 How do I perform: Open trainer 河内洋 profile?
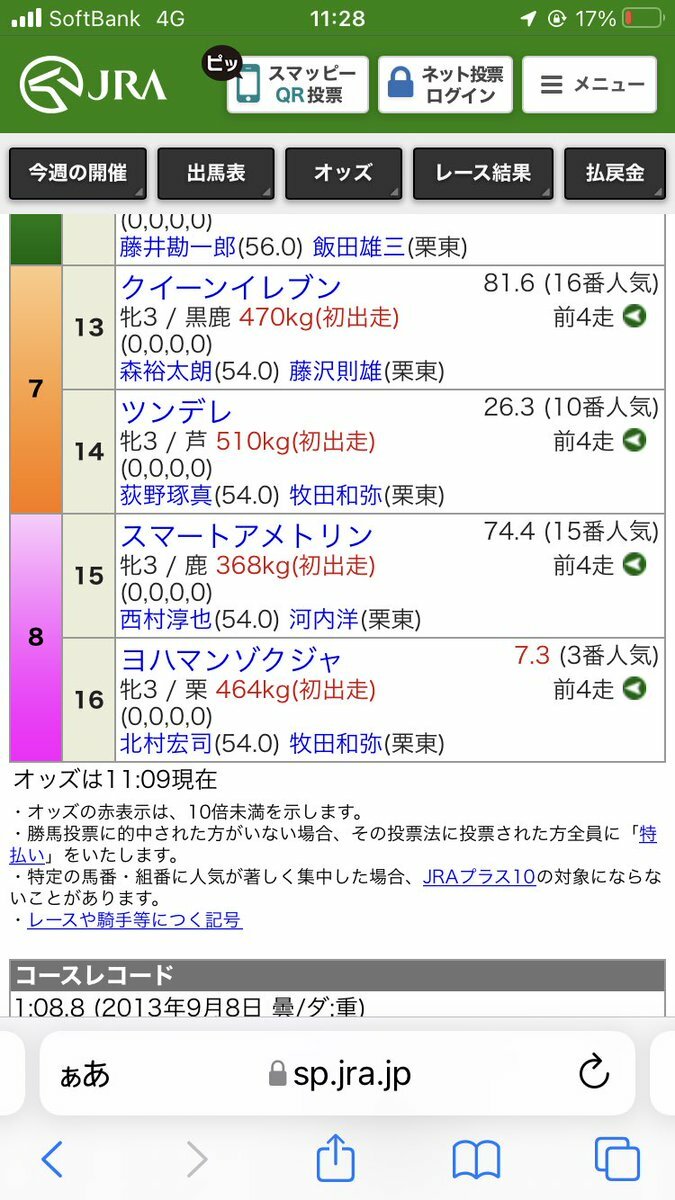tap(324, 619)
